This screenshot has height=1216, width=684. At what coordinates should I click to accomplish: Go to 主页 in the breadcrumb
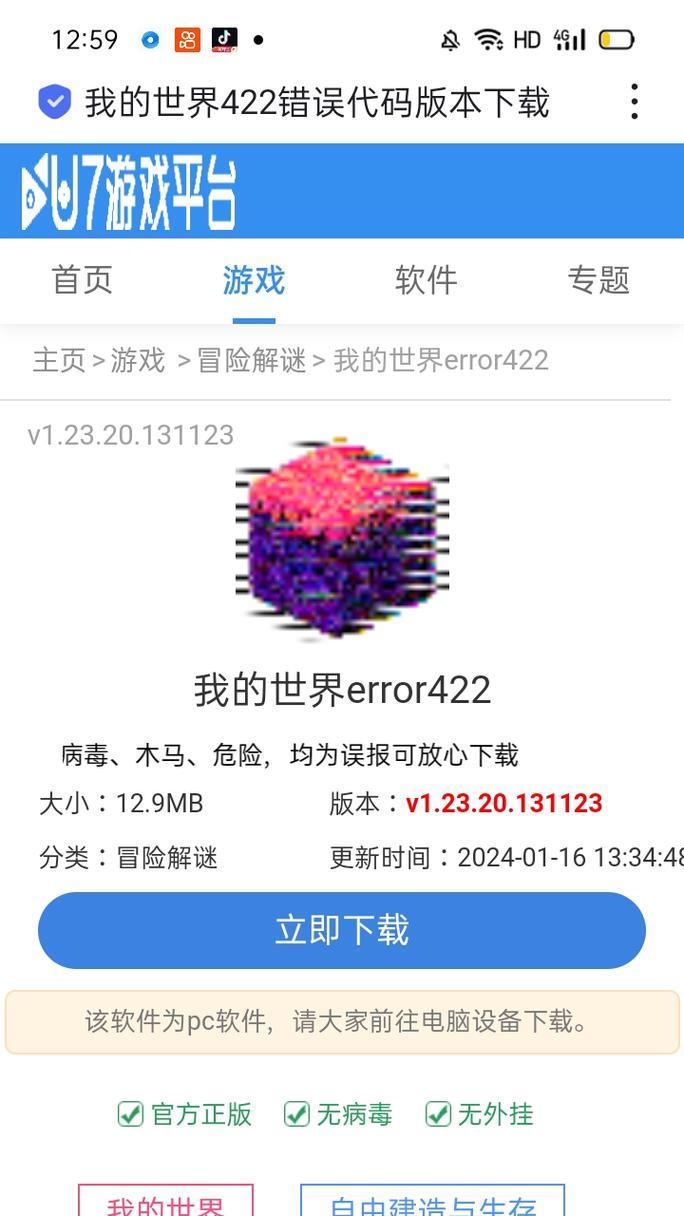coord(59,360)
